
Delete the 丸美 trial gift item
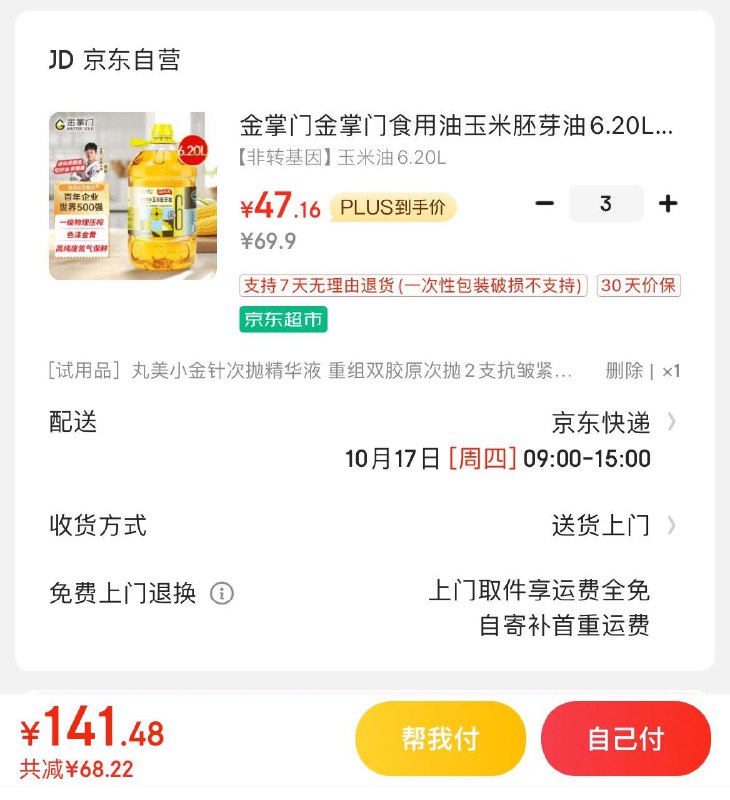624,371
